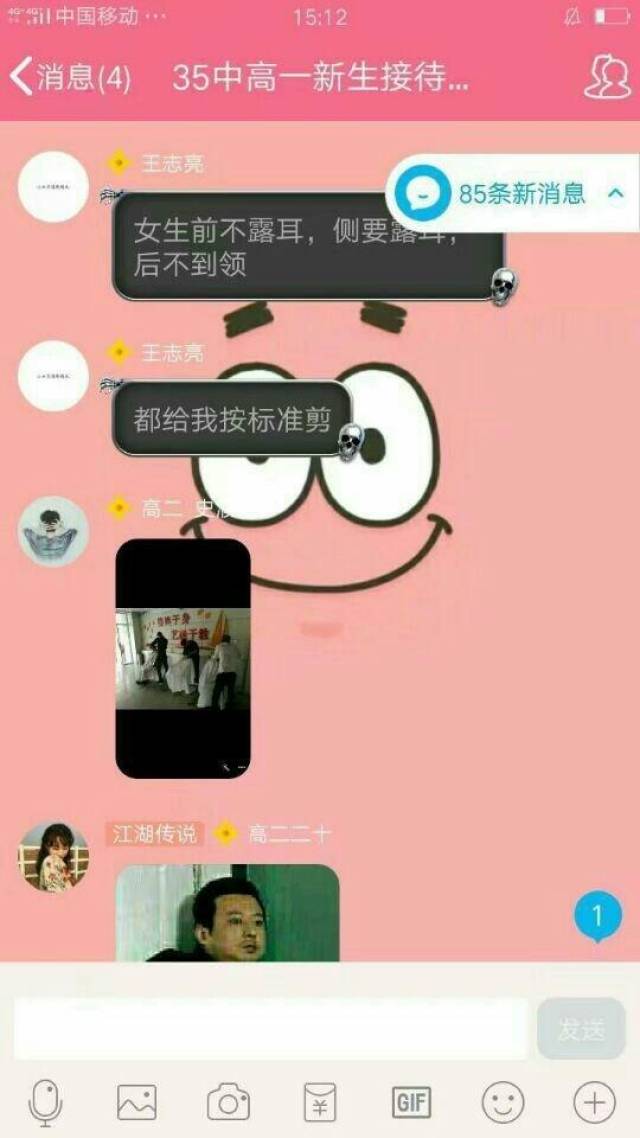View the photo sent by 江湖传说
Viewport: 640px width, 1138px height.
click(x=227, y=913)
